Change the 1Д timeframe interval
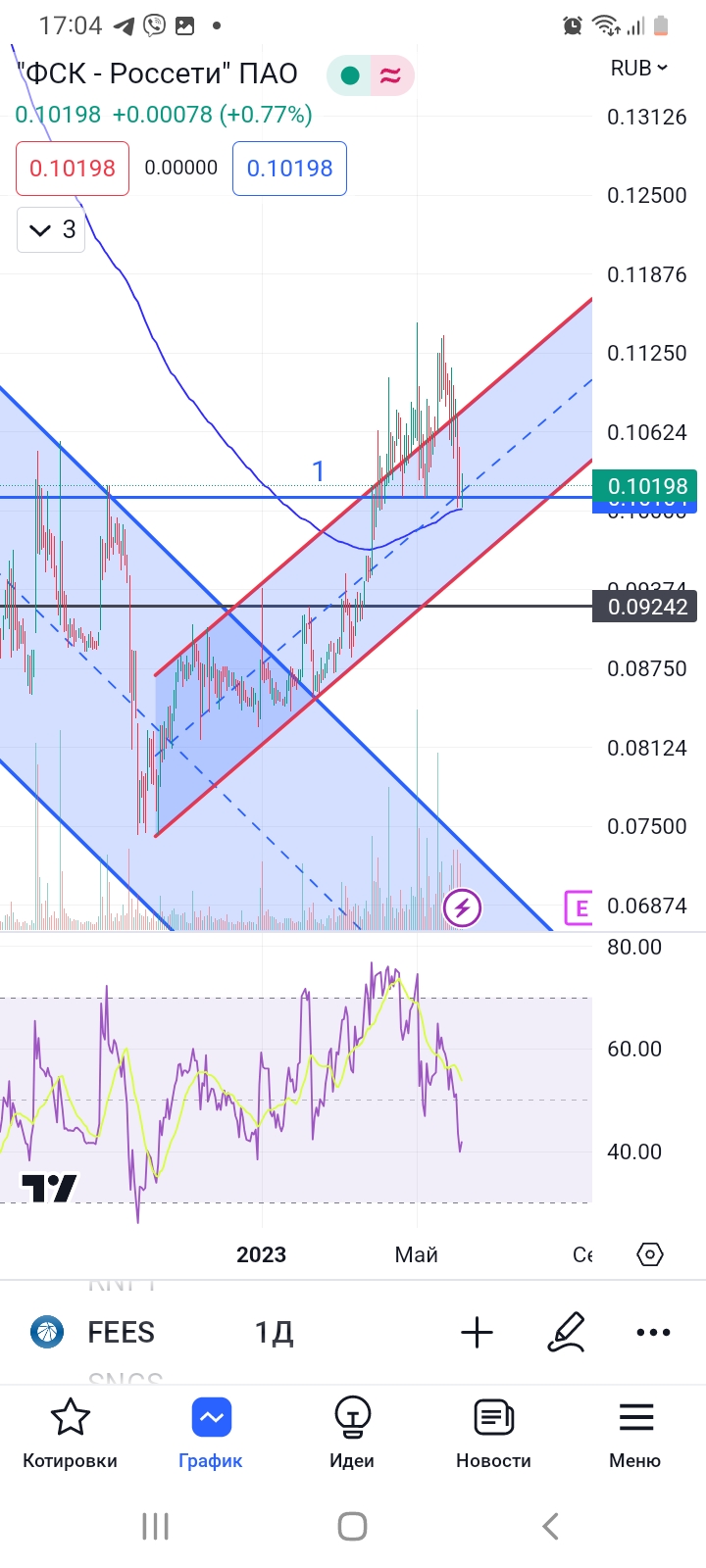706x1568 pixels. point(274,1333)
